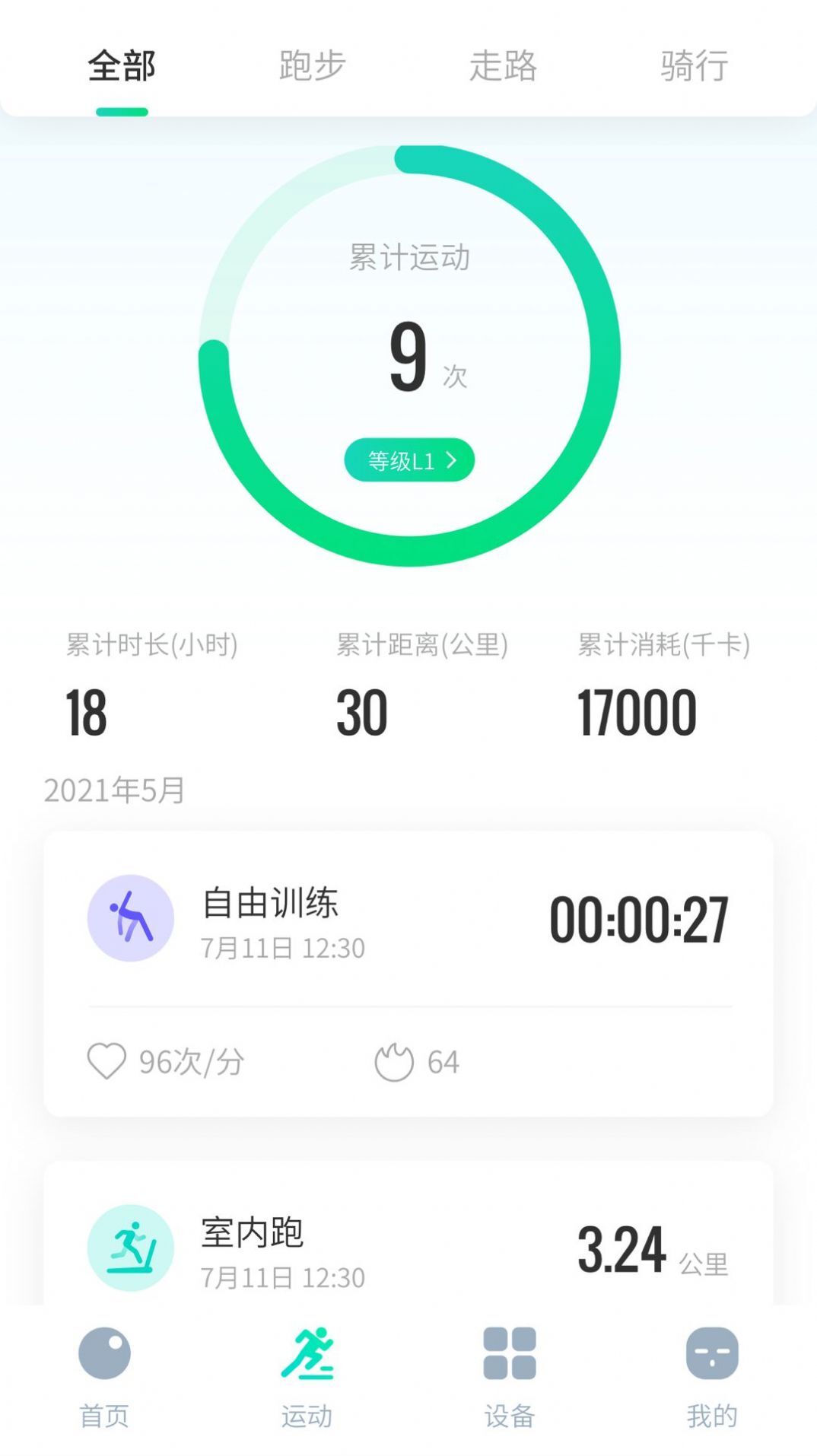The image size is (817, 1456).
Task: Switch to the 跑步 tab
Action: 310,67
